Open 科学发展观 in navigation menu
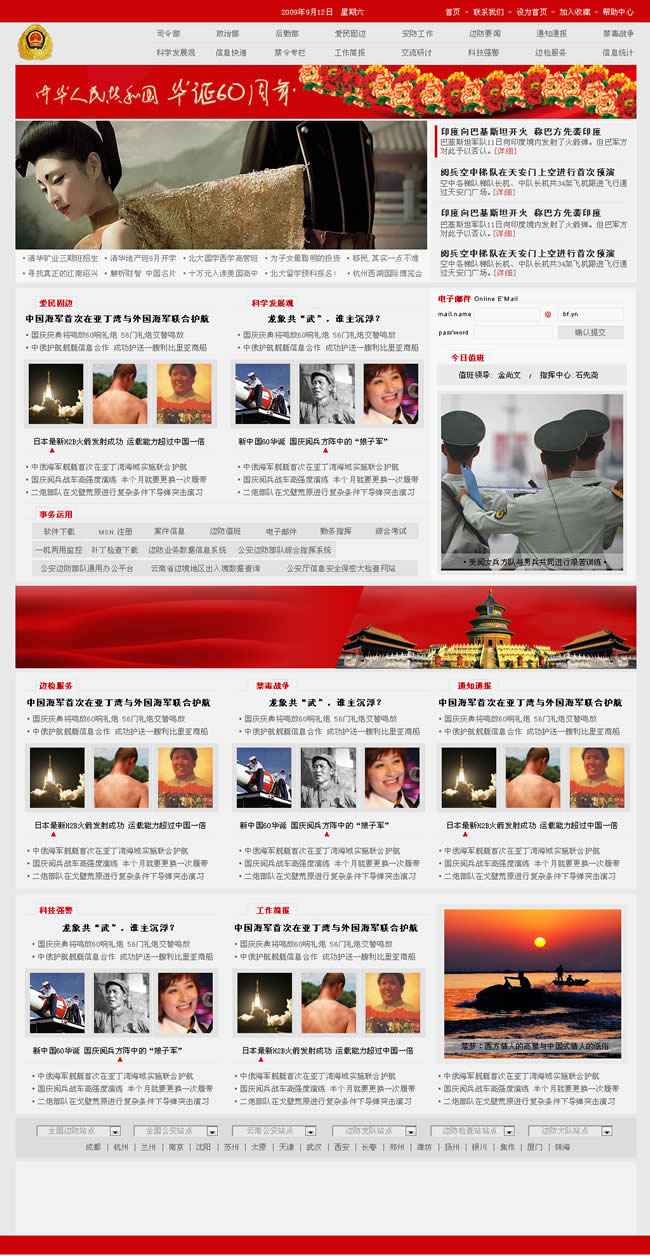The height and width of the screenshot is (1256, 650). (x=175, y=52)
